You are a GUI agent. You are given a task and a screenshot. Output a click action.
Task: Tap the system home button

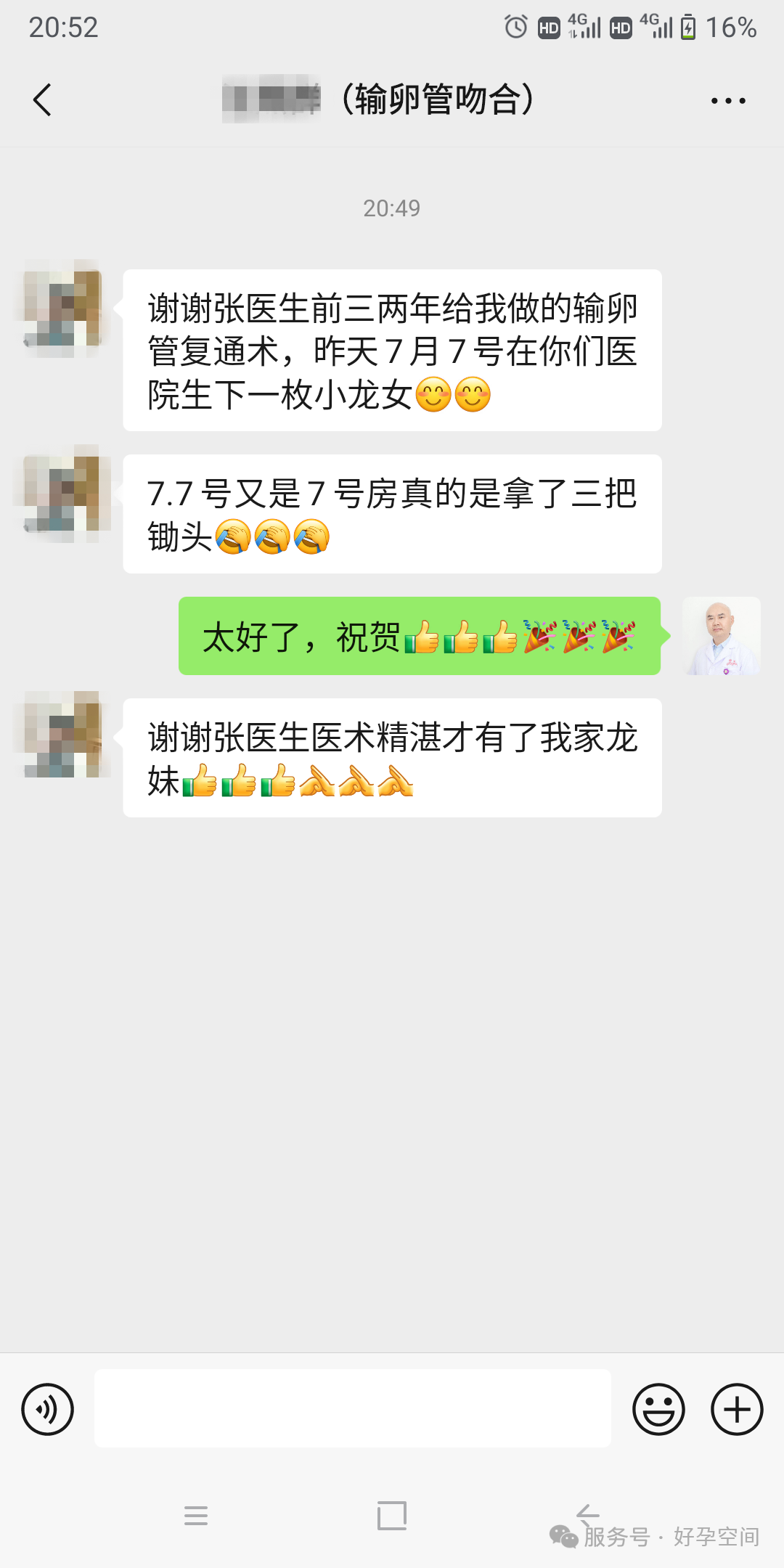(x=392, y=1516)
